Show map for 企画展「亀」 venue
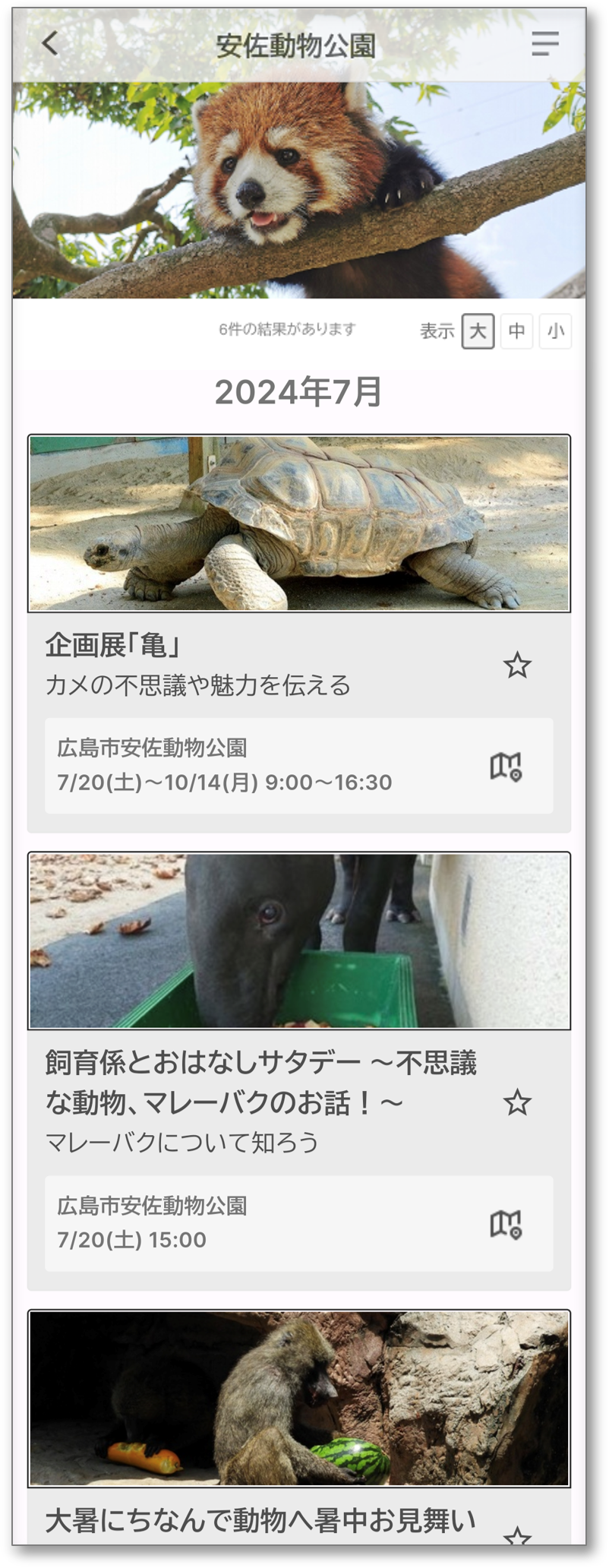 point(505,766)
